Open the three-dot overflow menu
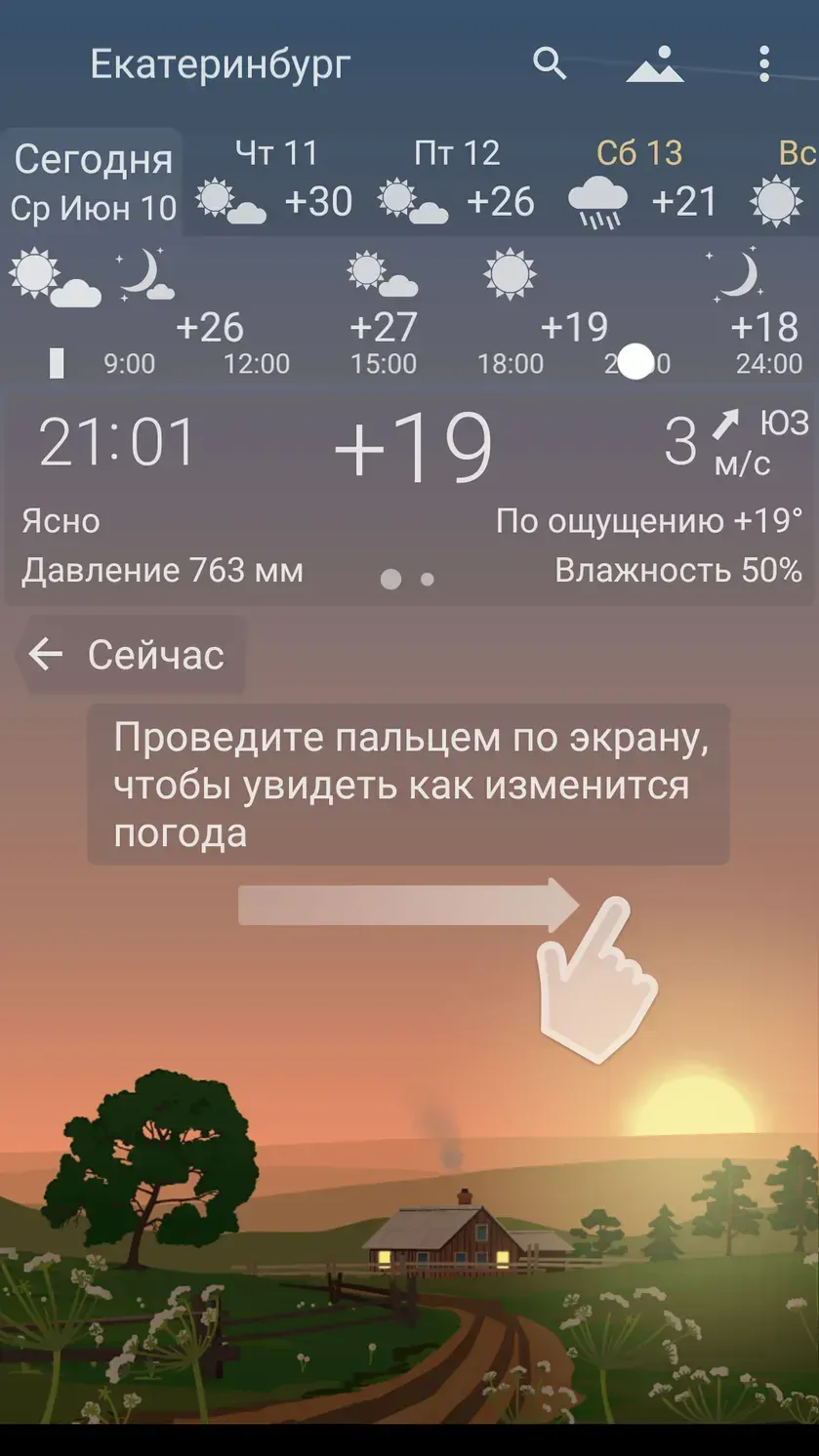This screenshot has height=1456, width=819. 764,62
